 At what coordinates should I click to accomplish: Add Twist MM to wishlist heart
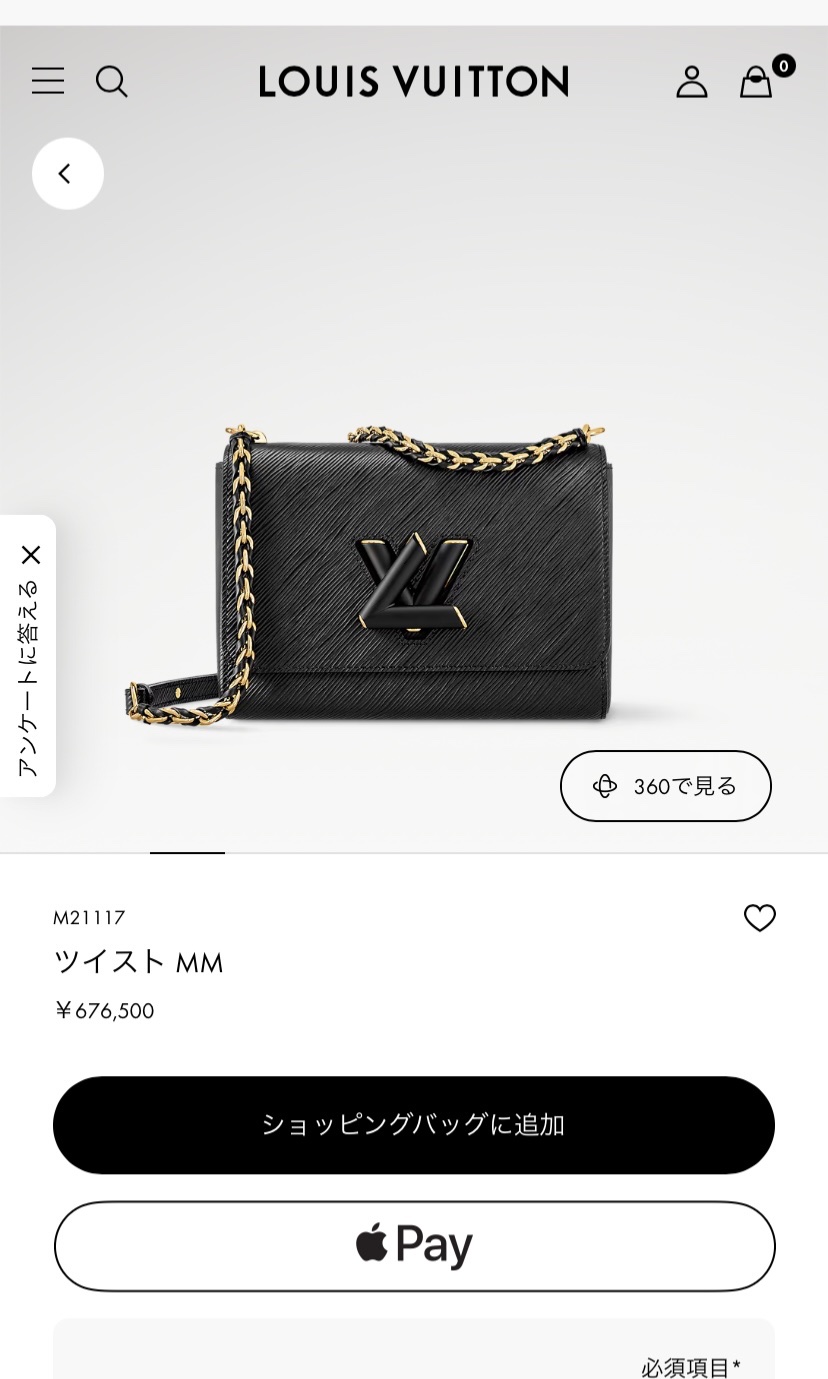(x=759, y=918)
